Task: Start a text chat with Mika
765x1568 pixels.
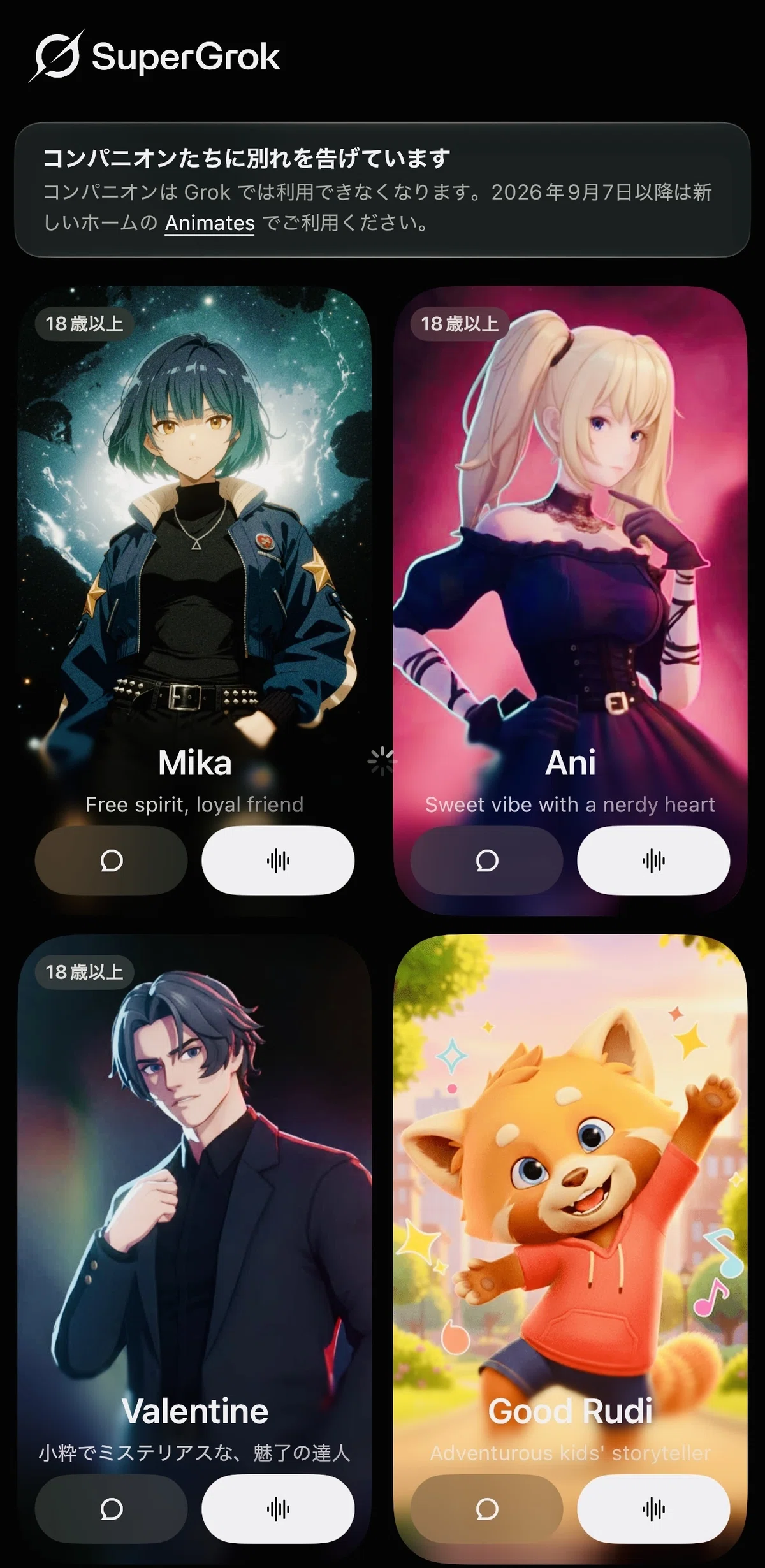Action: 111,860
